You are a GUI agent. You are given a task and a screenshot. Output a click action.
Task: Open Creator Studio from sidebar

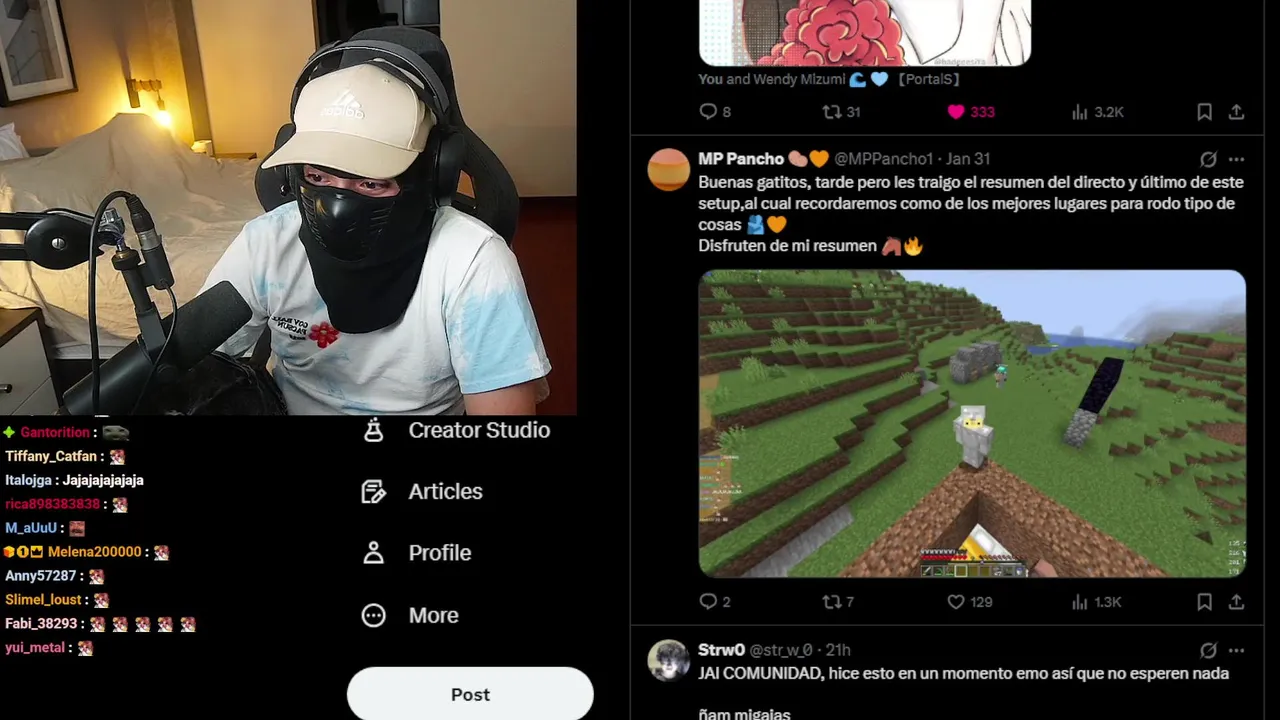(x=458, y=431)
